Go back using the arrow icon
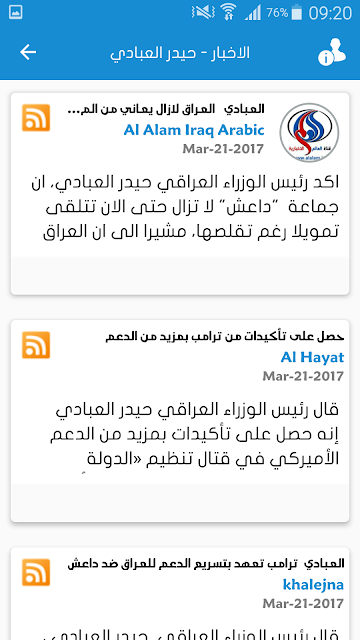Viewport: 360px width, 640px height. [x=28, y=52]
